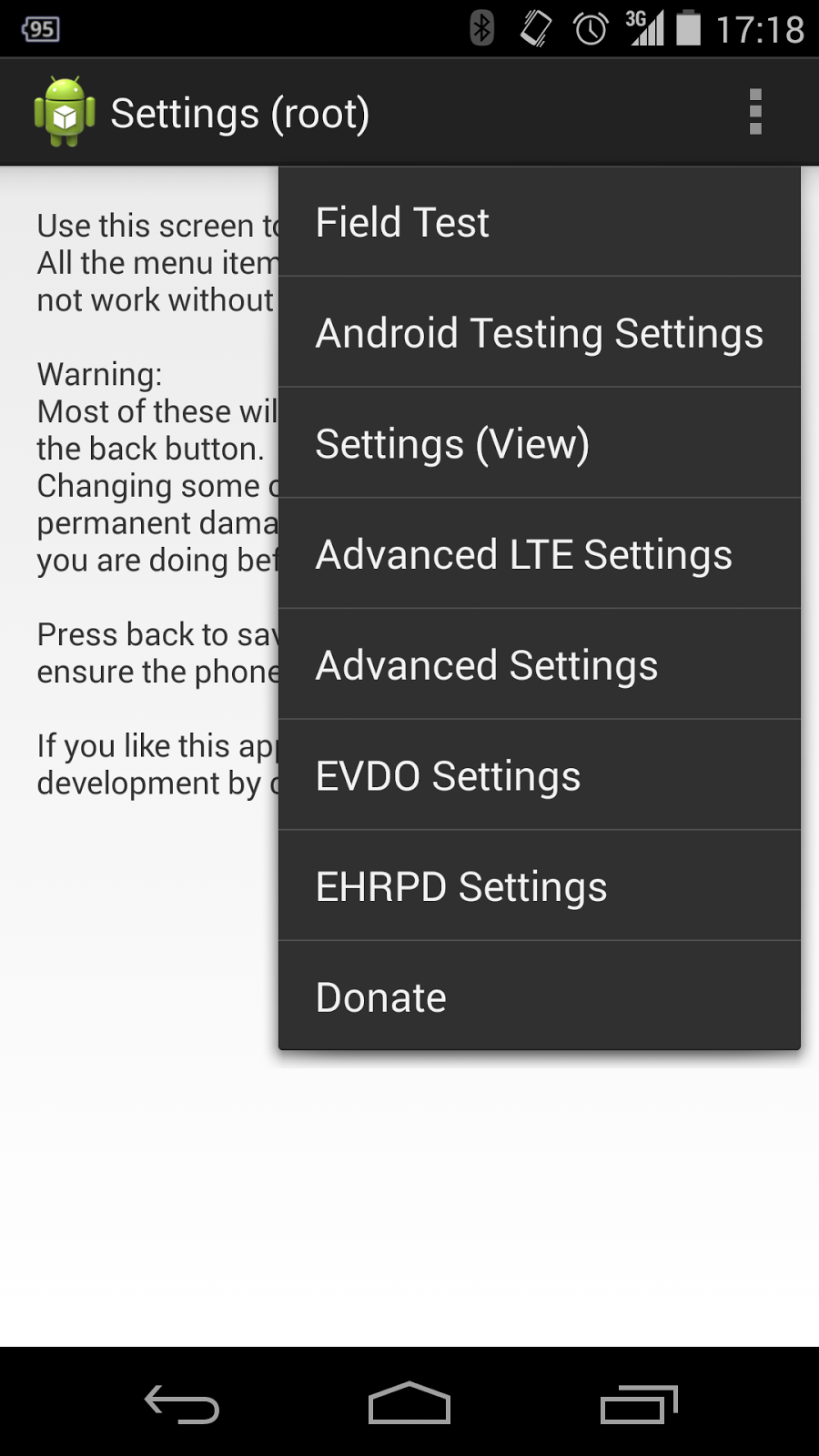
Task: Select the Advanced Settings entry
Action: click(x=539, y=665)
